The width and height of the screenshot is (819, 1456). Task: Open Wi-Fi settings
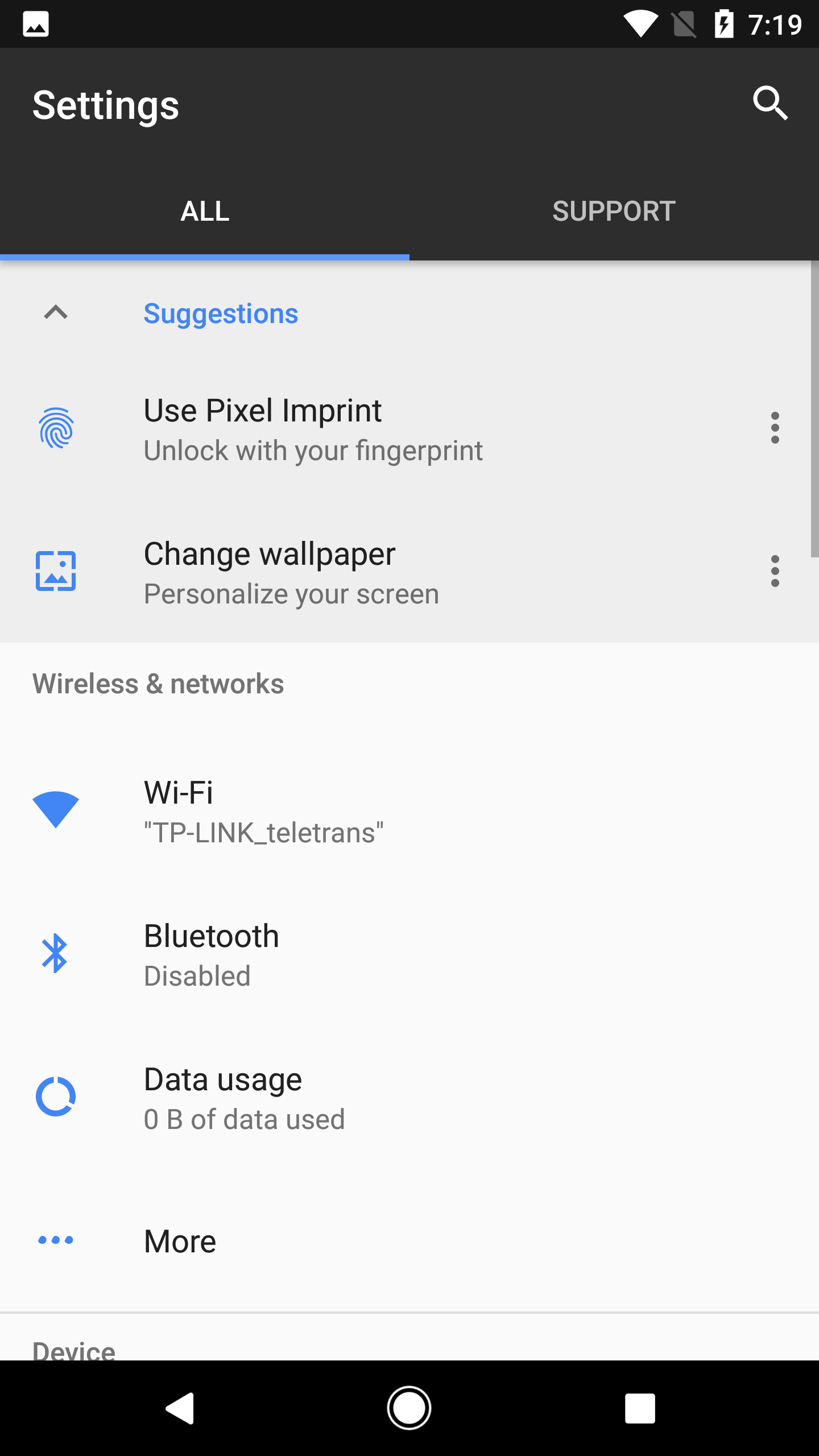click(409, 811)
